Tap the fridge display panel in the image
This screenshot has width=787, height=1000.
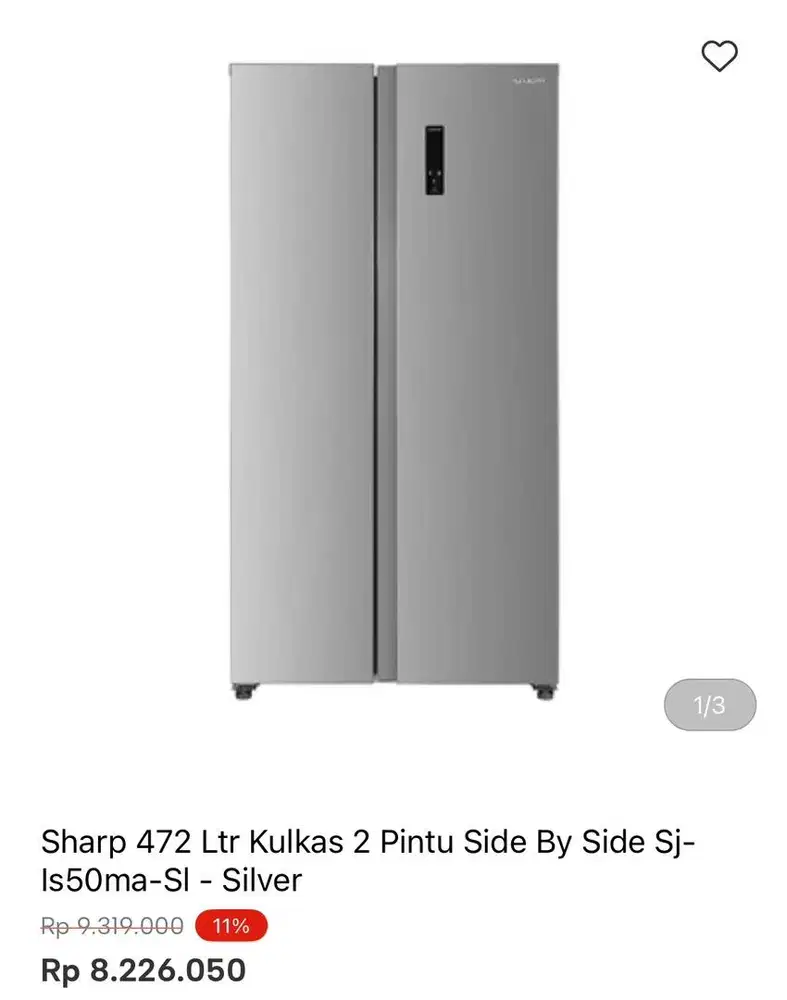coord(434,162)
